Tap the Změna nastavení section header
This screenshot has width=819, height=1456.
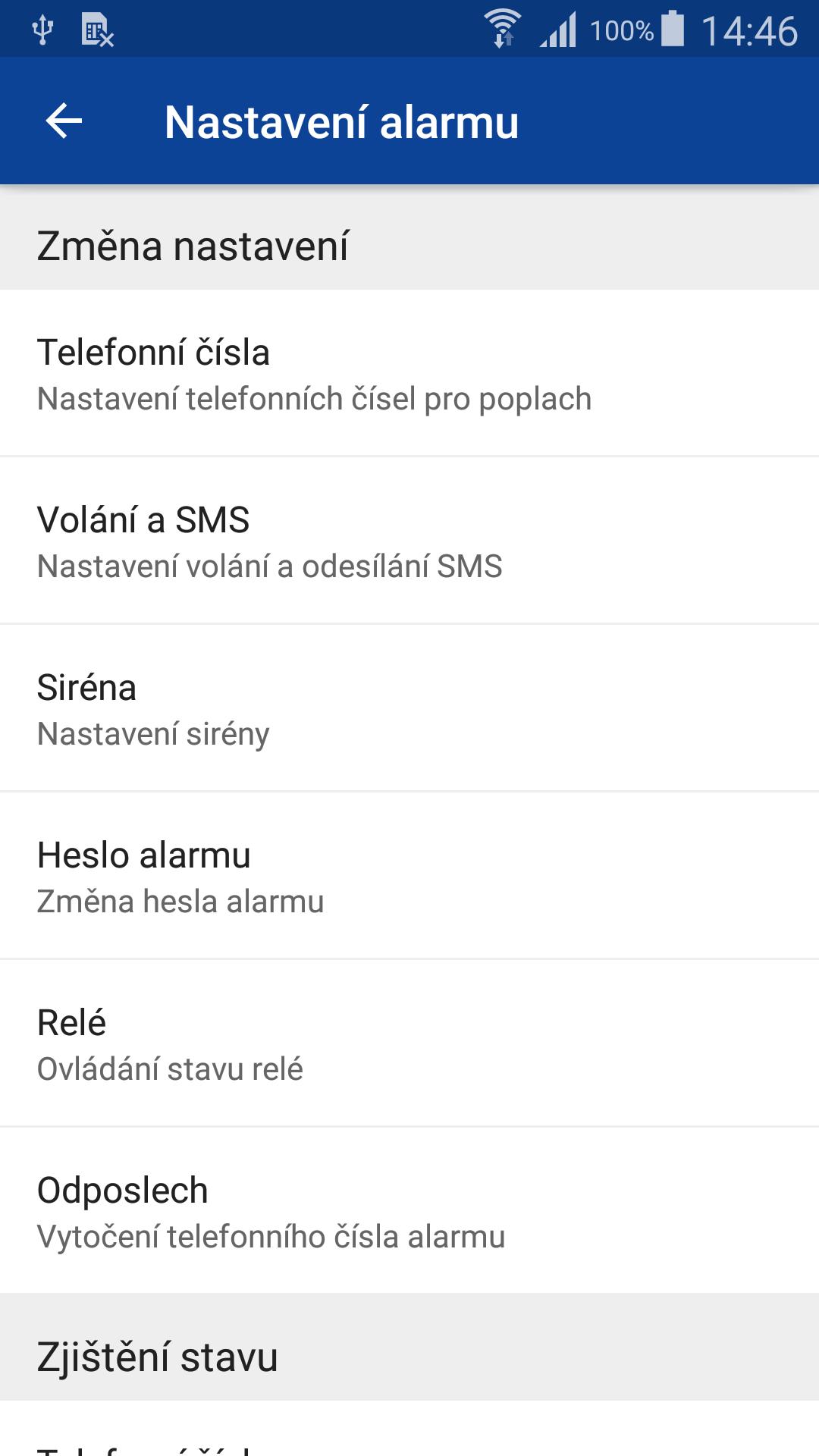193,244
